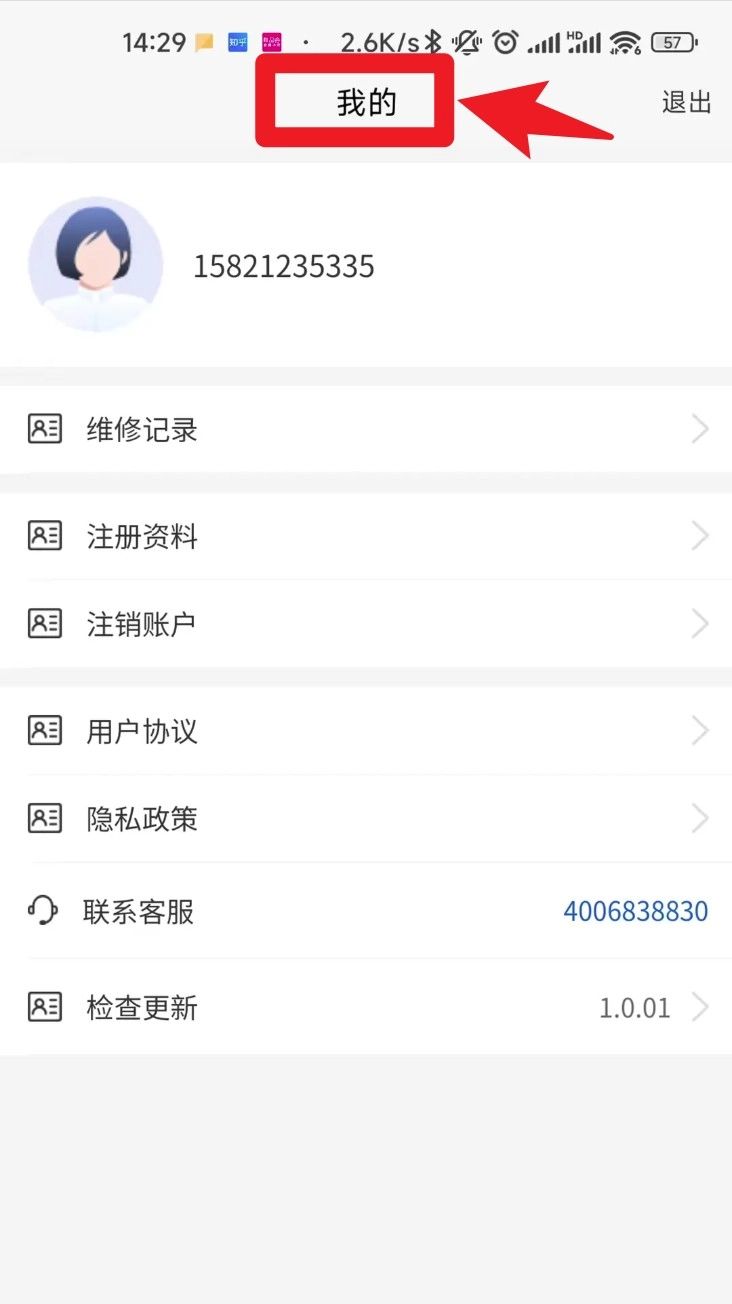The image size is (732, 1304).
Task: Tap the 退出 logout button
Action: pos(686,102)
